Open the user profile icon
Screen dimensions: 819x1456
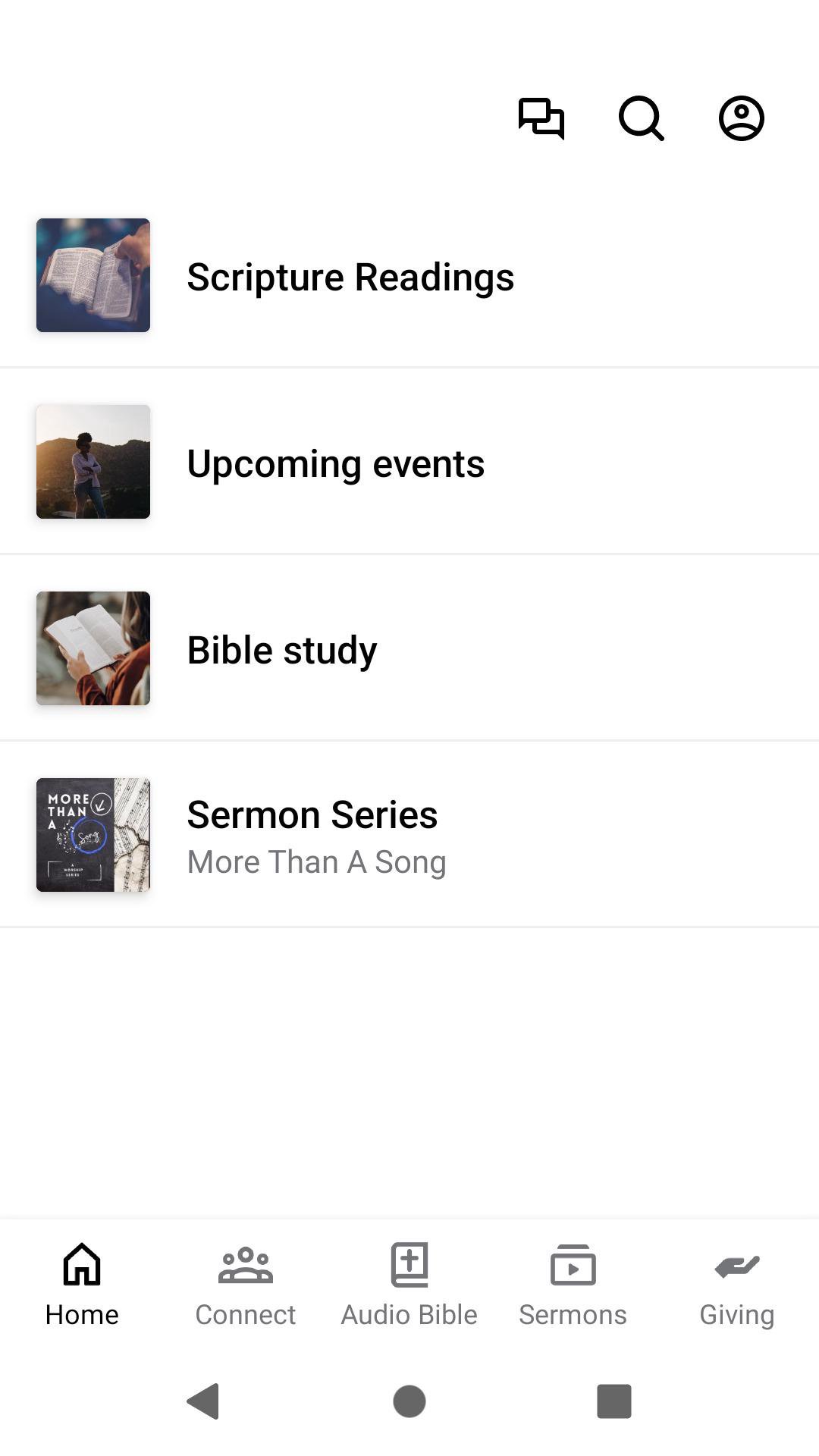741,118
